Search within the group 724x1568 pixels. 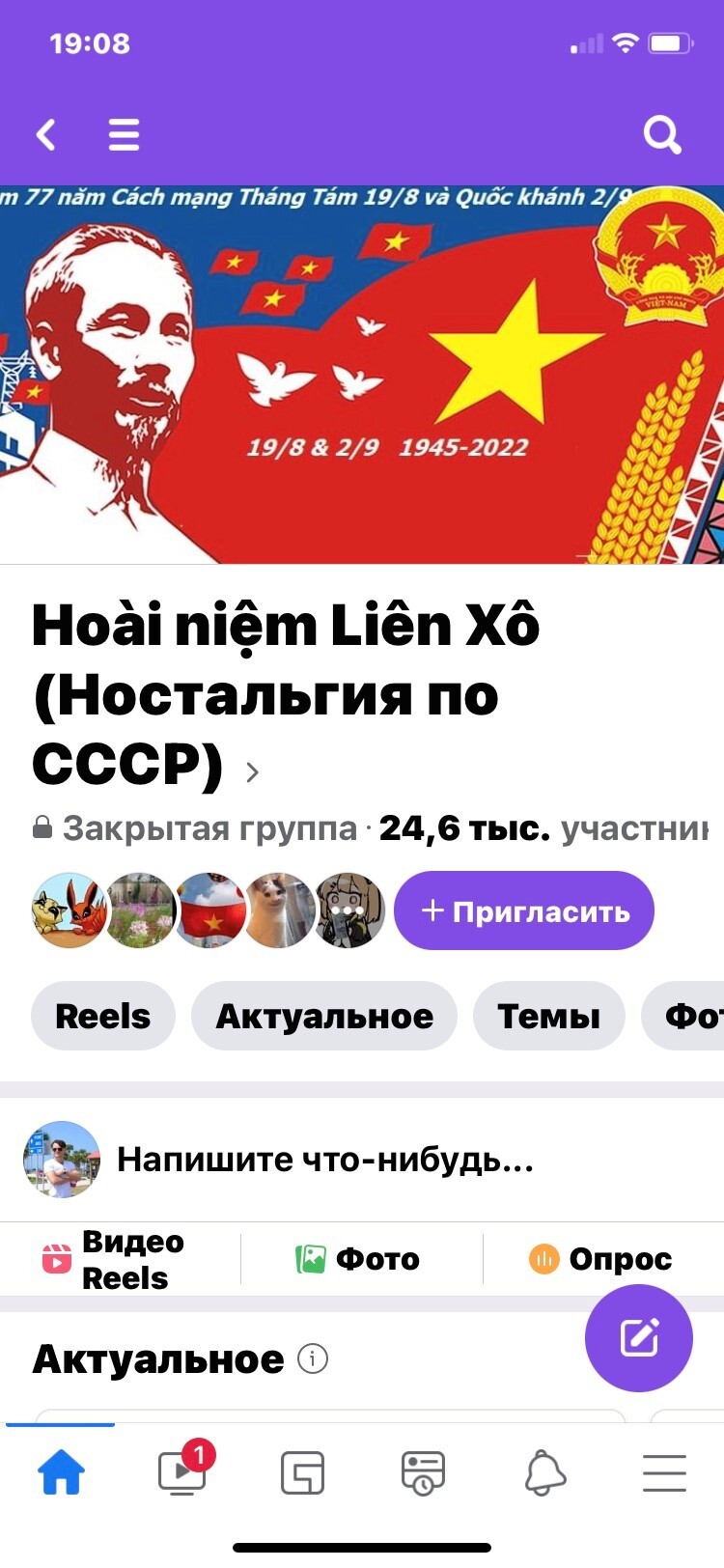pyautogui.click(x=662, y=134)
